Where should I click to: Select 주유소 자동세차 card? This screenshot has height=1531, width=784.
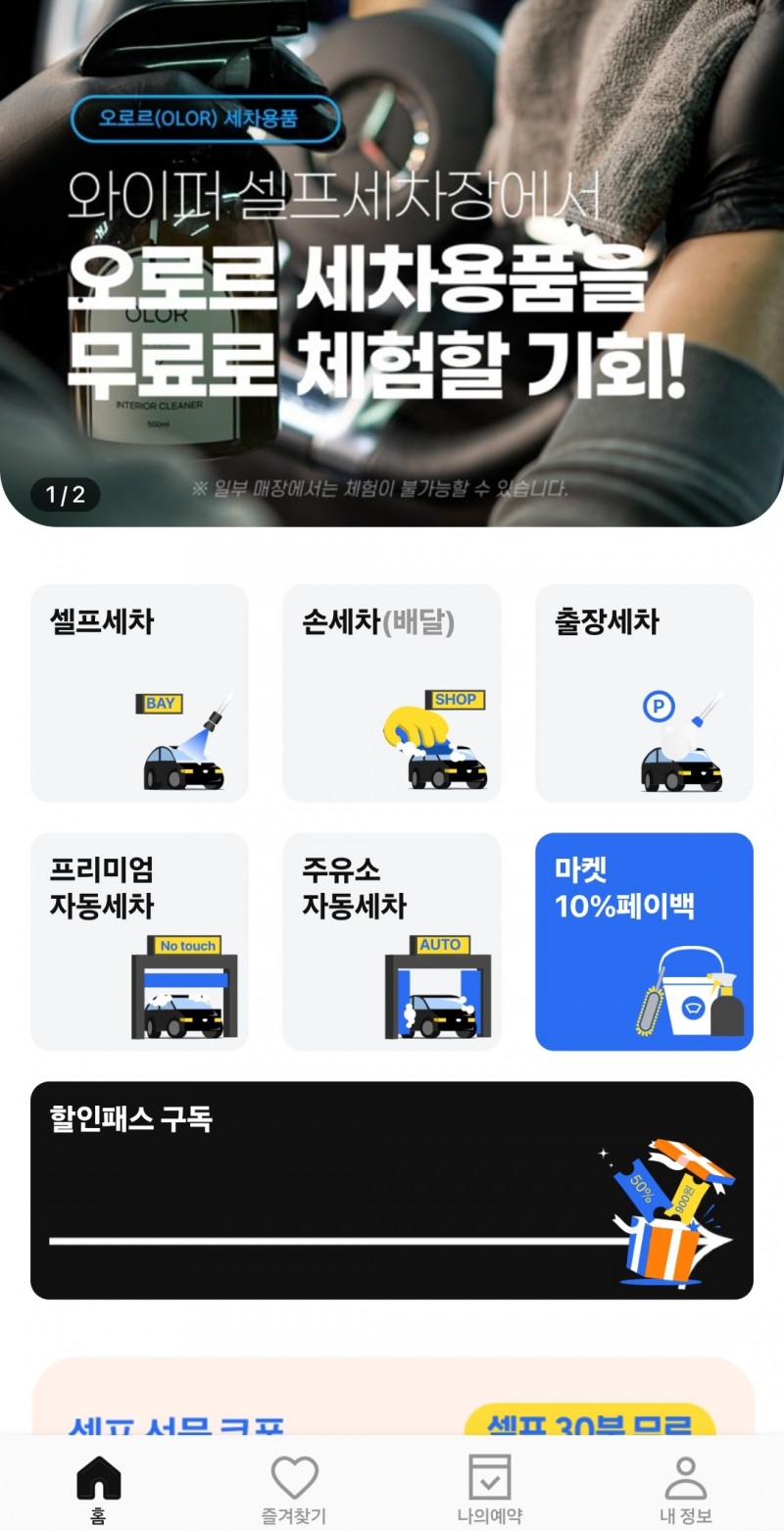point(392,942)
